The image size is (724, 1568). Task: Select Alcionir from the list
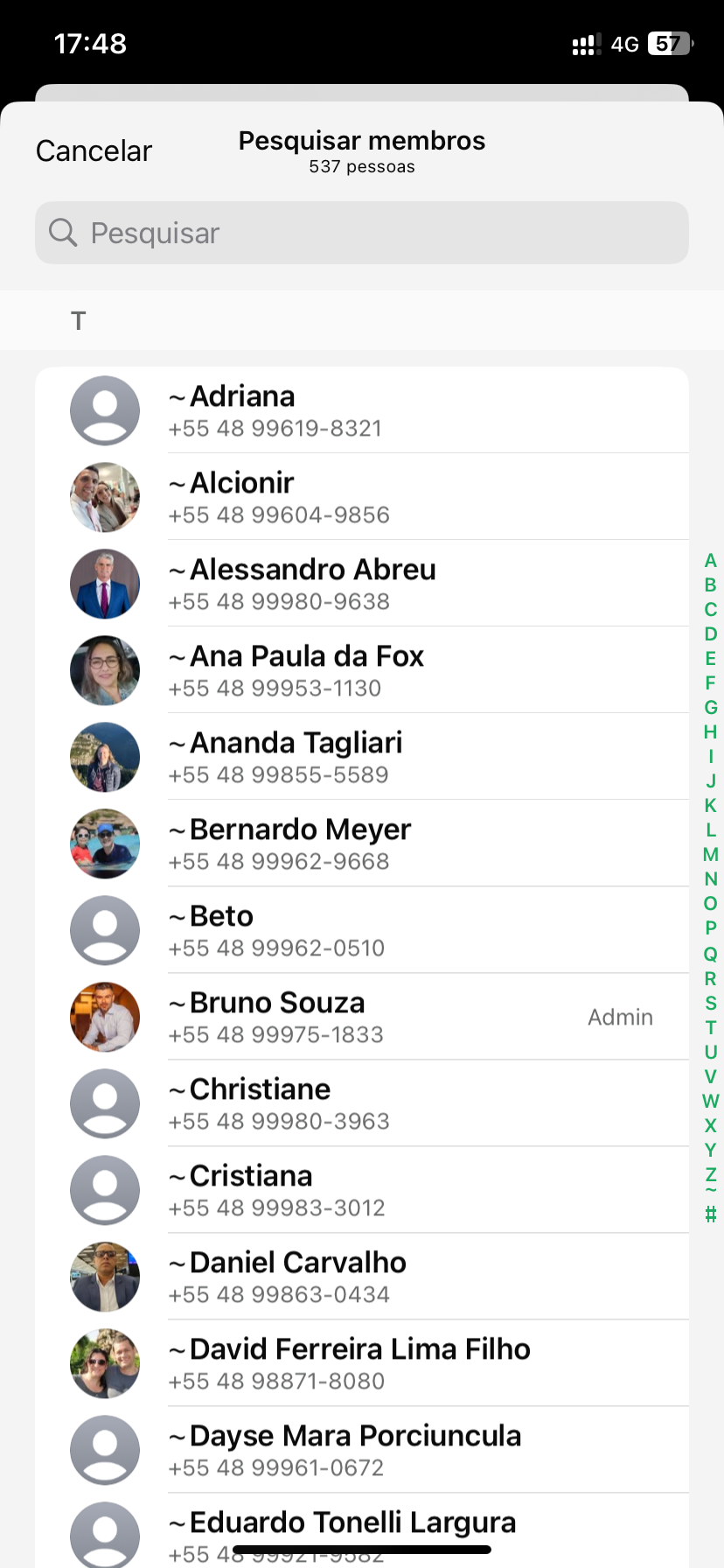(x=362, y=497)
